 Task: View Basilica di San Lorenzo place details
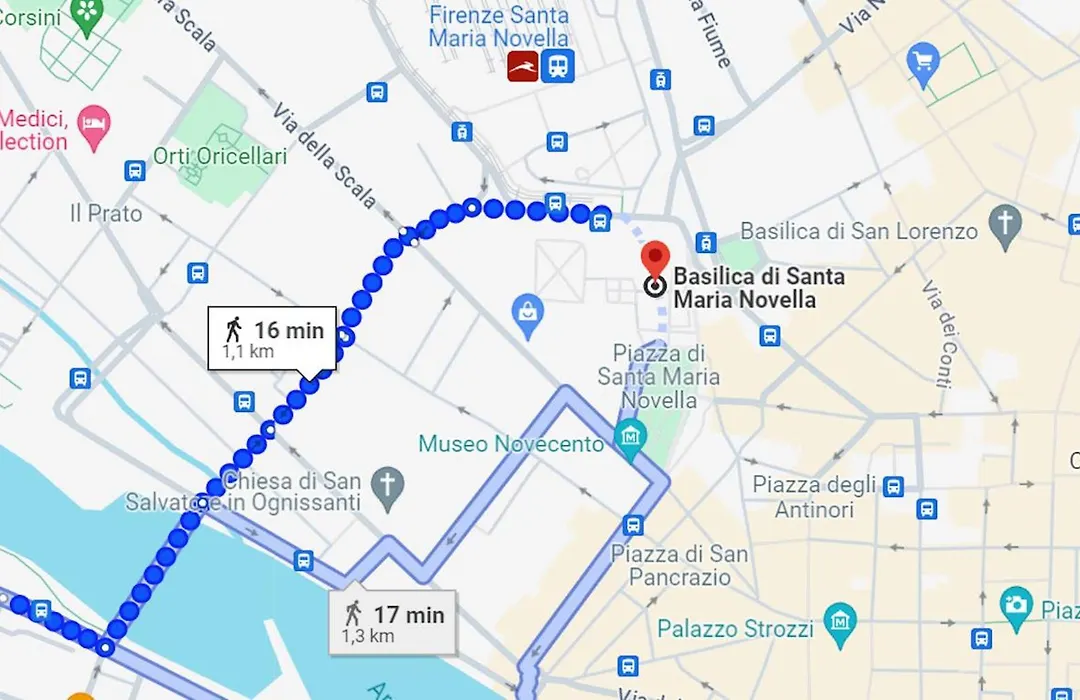pos(1005,220)
